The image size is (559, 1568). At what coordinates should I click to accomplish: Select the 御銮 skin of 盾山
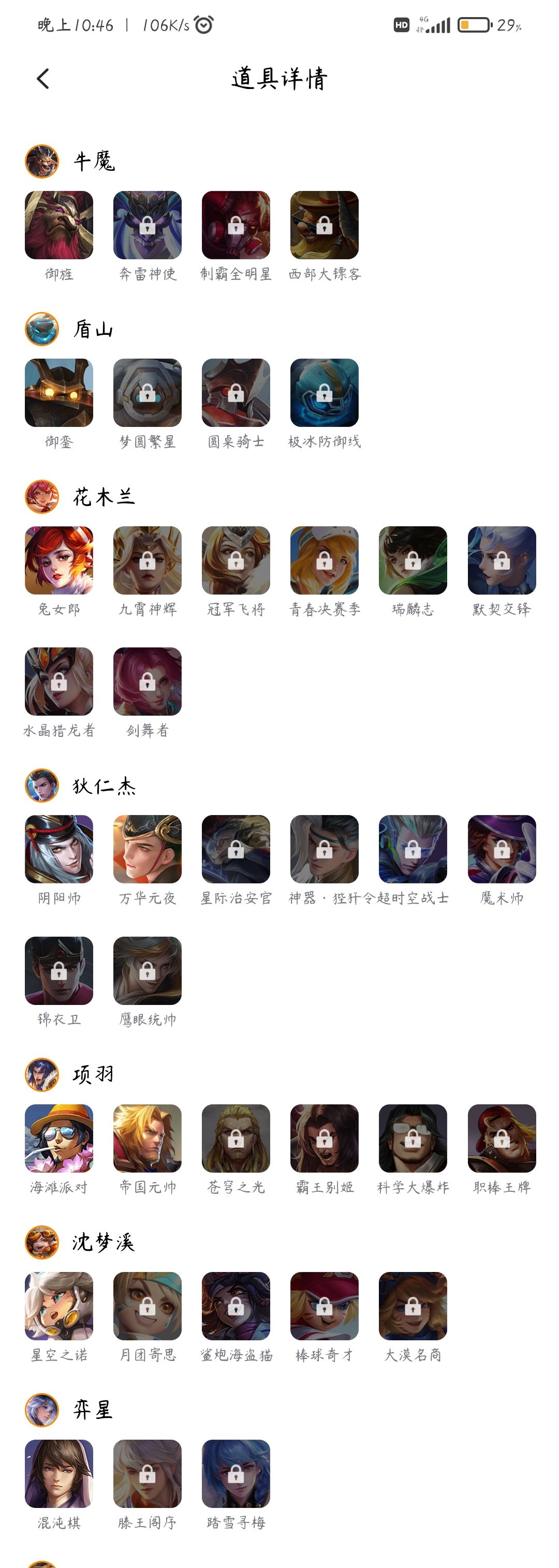click(59, 393)
